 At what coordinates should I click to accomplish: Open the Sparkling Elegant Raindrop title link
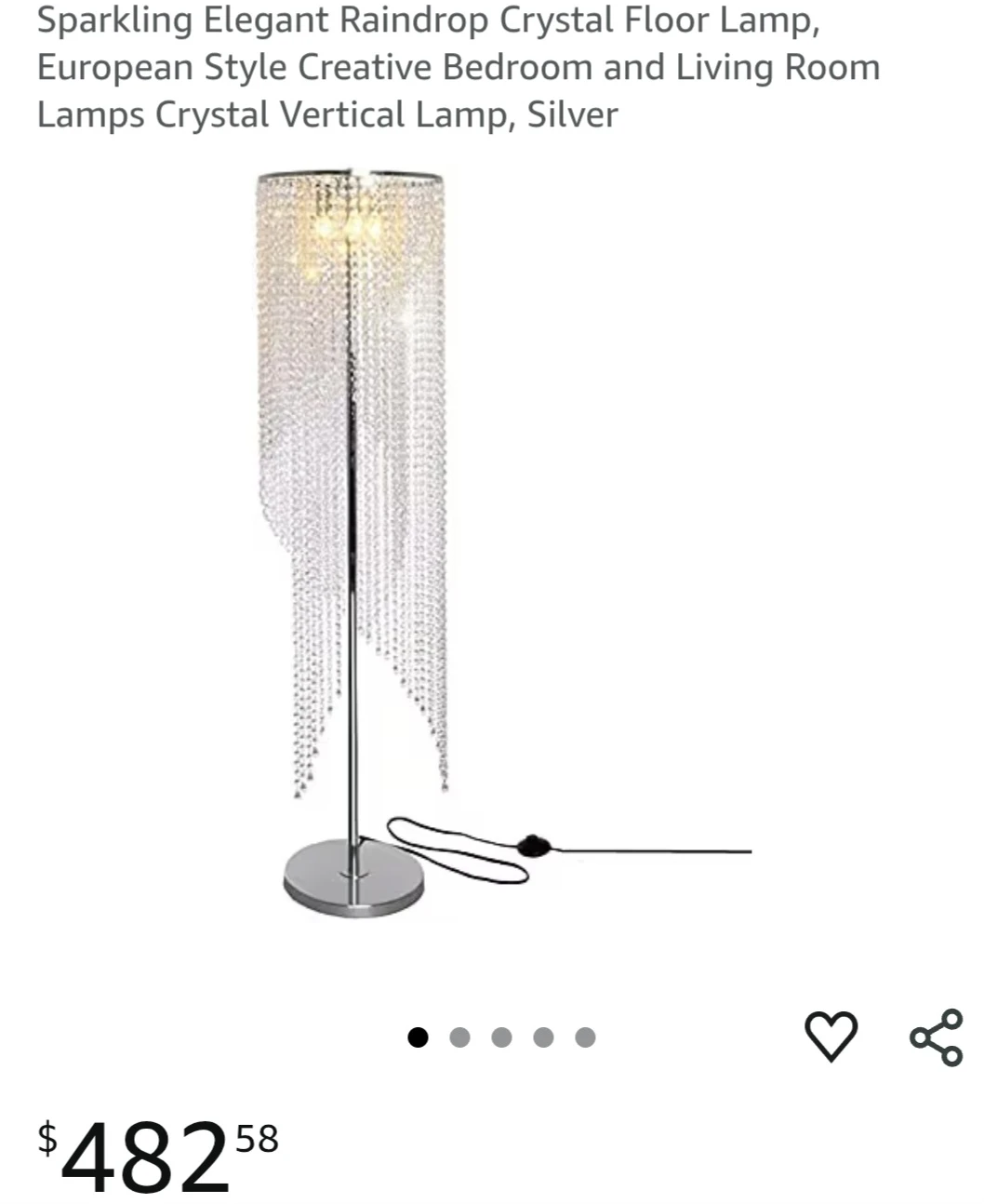[459, 66]
